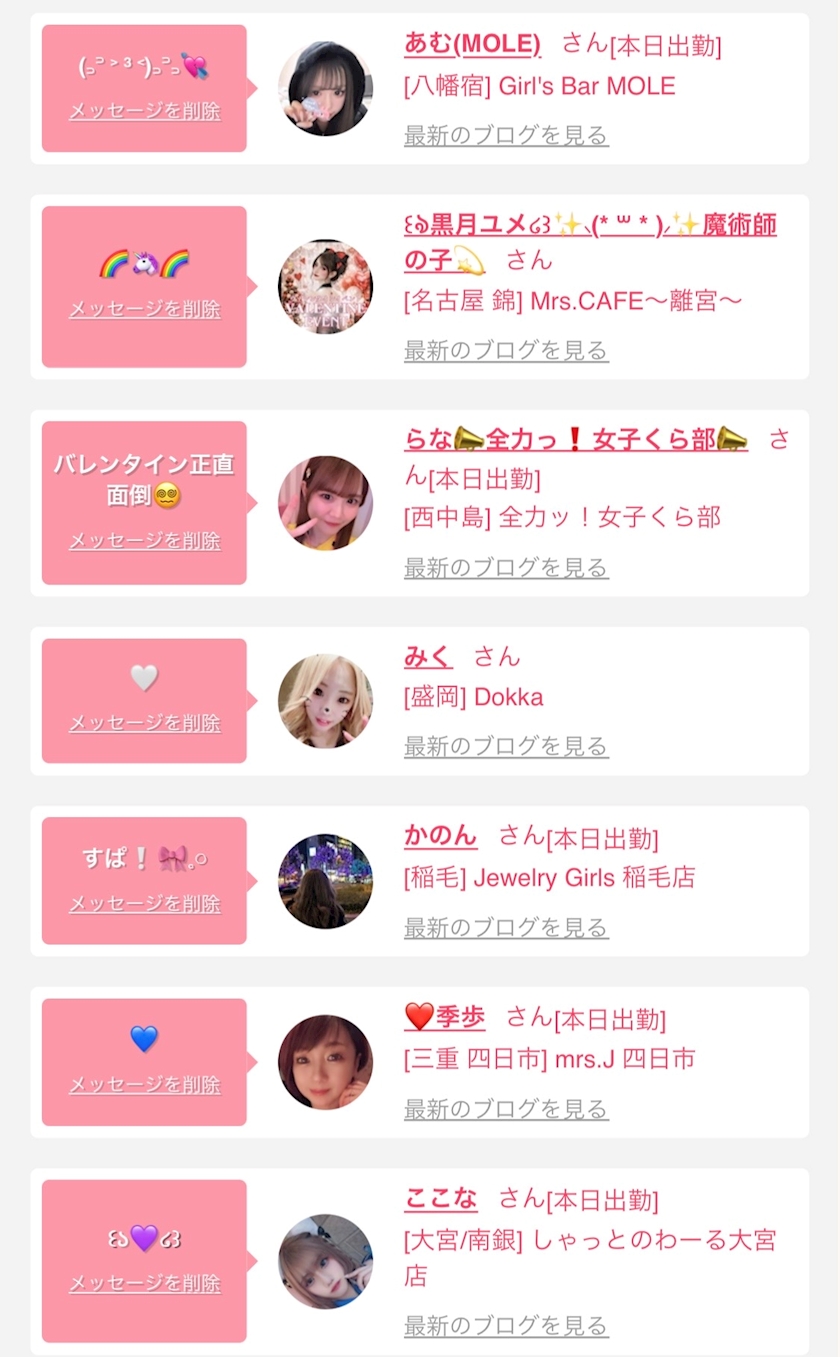This screenshot has width=840, height=1357.
Task: Delete the white heart message to みく
Action: coord(145,723)
